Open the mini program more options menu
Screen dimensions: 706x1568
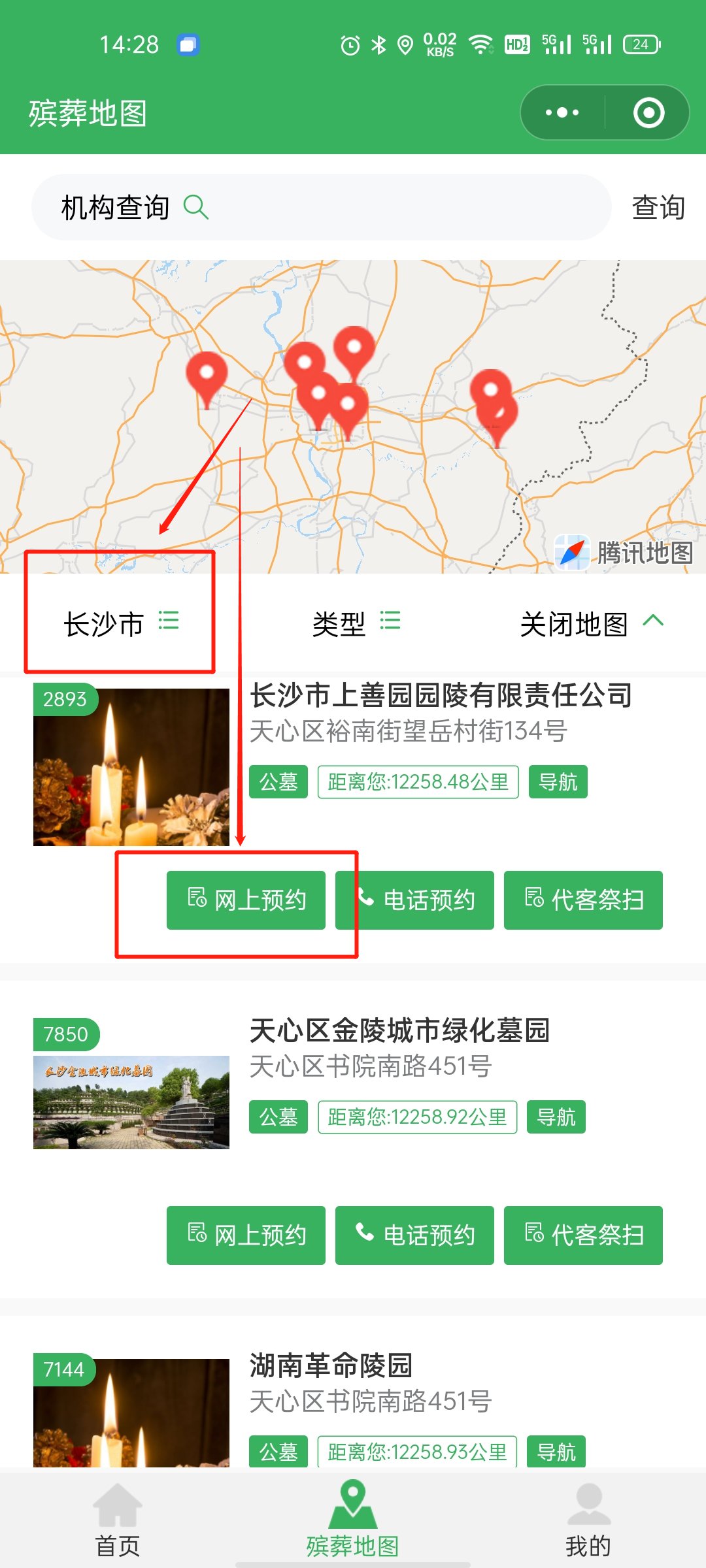tap(562, 112)
